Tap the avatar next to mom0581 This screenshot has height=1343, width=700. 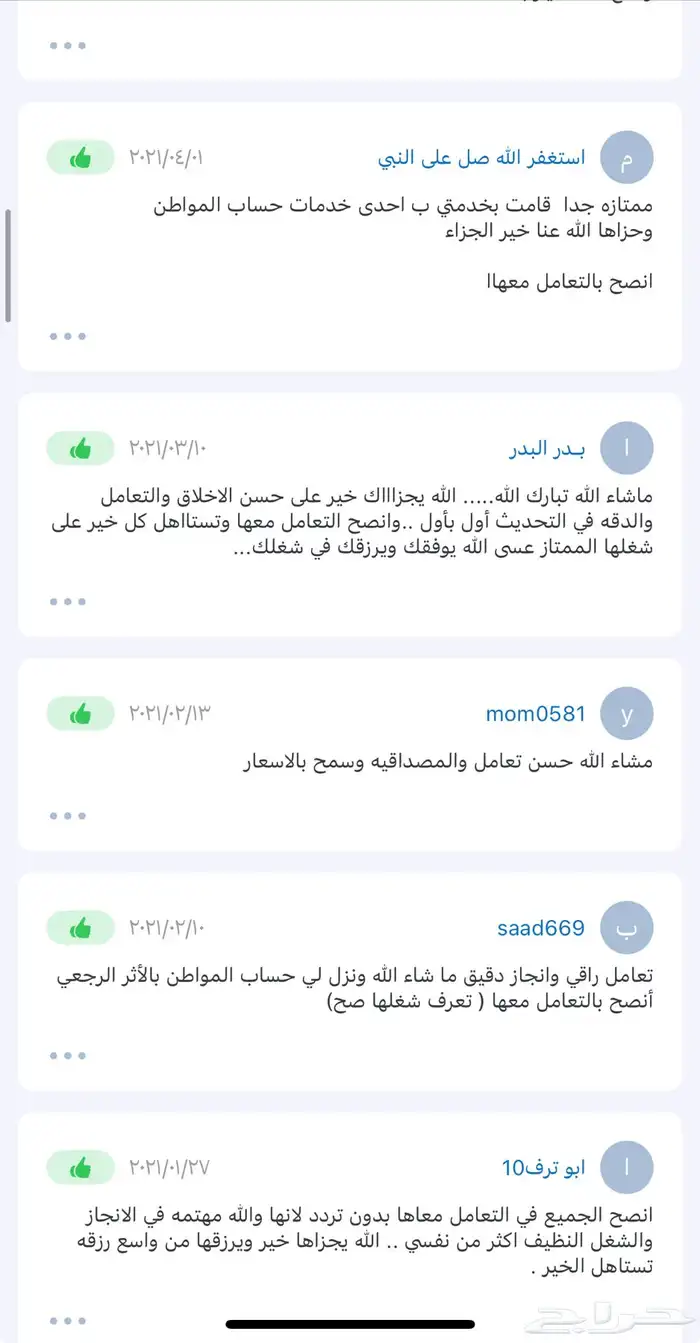[x=627, y=714]
